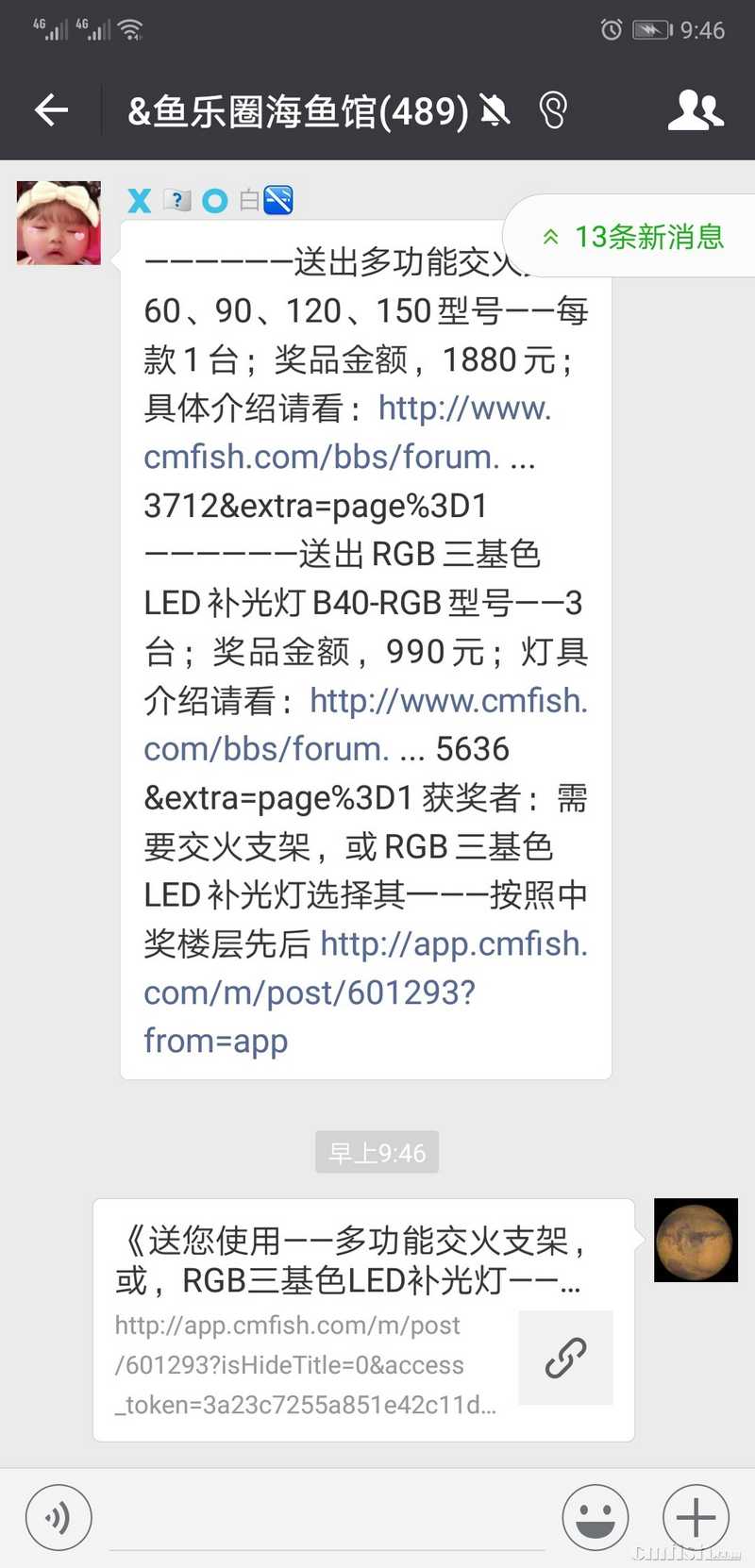Focus the message text input field
This screenshot has width=755, height=1568.
[x=327, y=1517]
